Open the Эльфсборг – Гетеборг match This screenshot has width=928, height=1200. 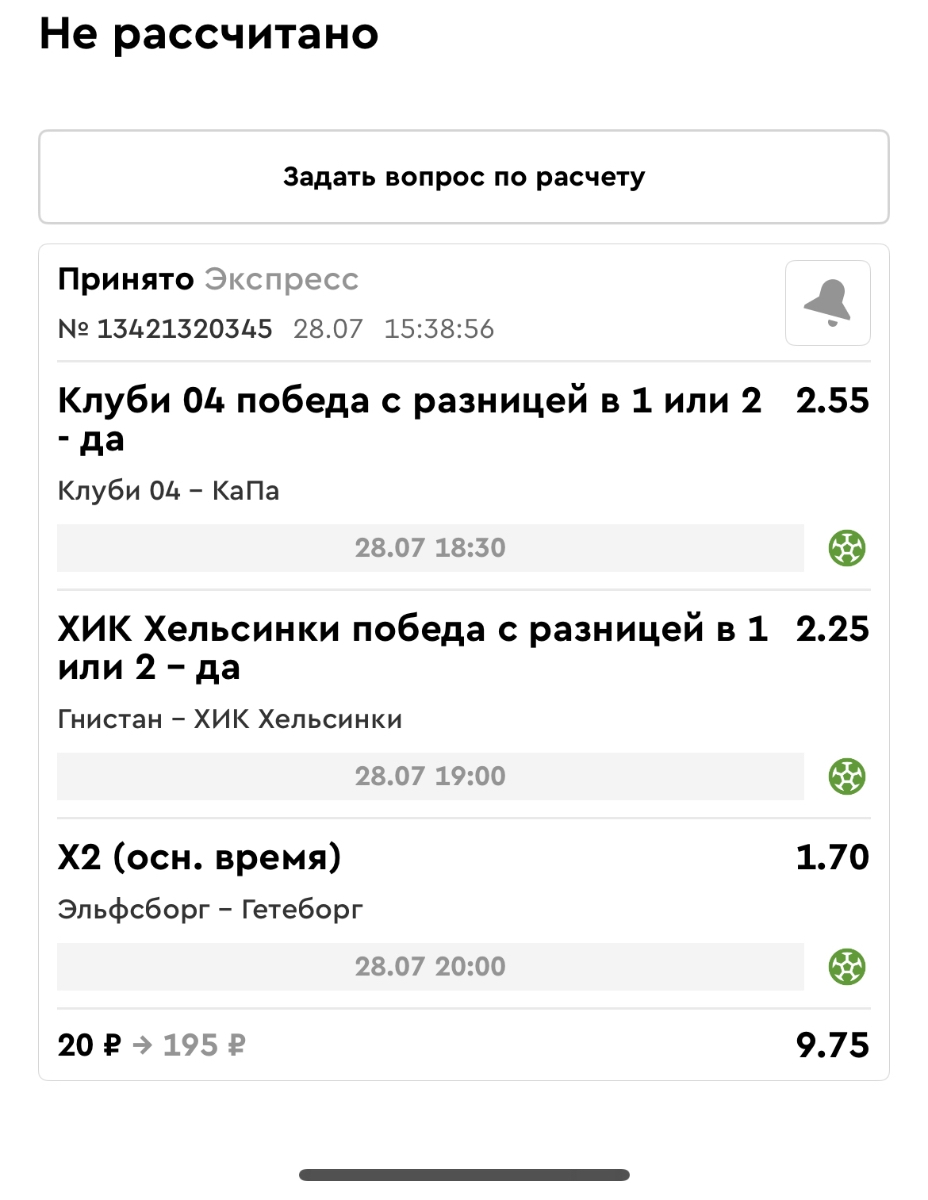(210, 910)
